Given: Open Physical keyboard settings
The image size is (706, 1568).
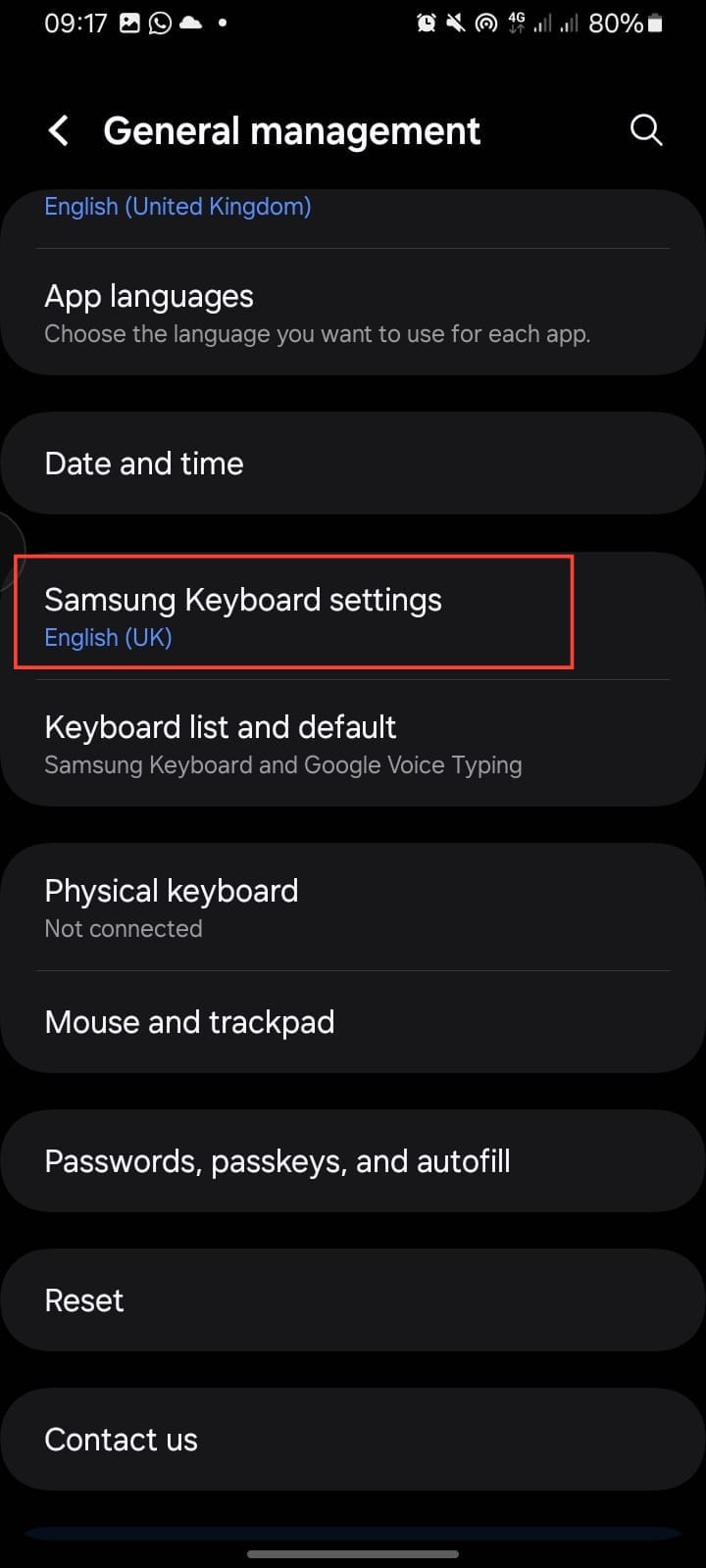Looking at the screenshot, I should 353,907.
